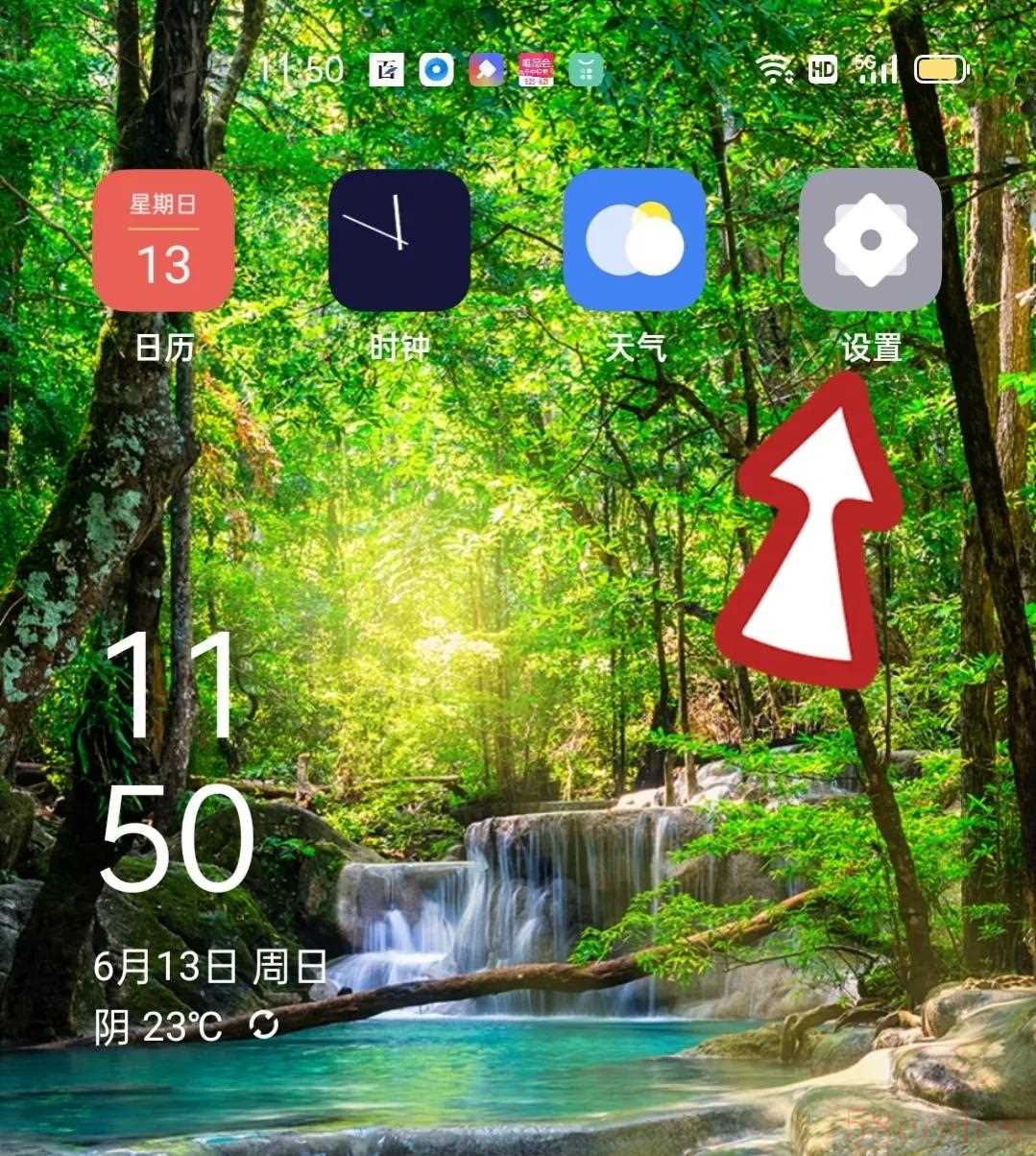Launch the 时钟 clock app

tap(398, 241)
